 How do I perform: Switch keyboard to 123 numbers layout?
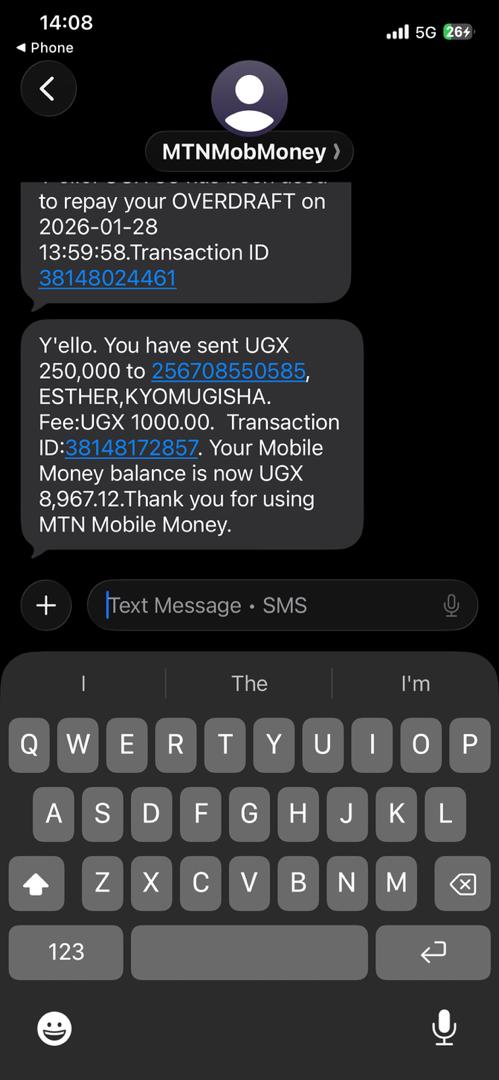click(x=66, y=952)
